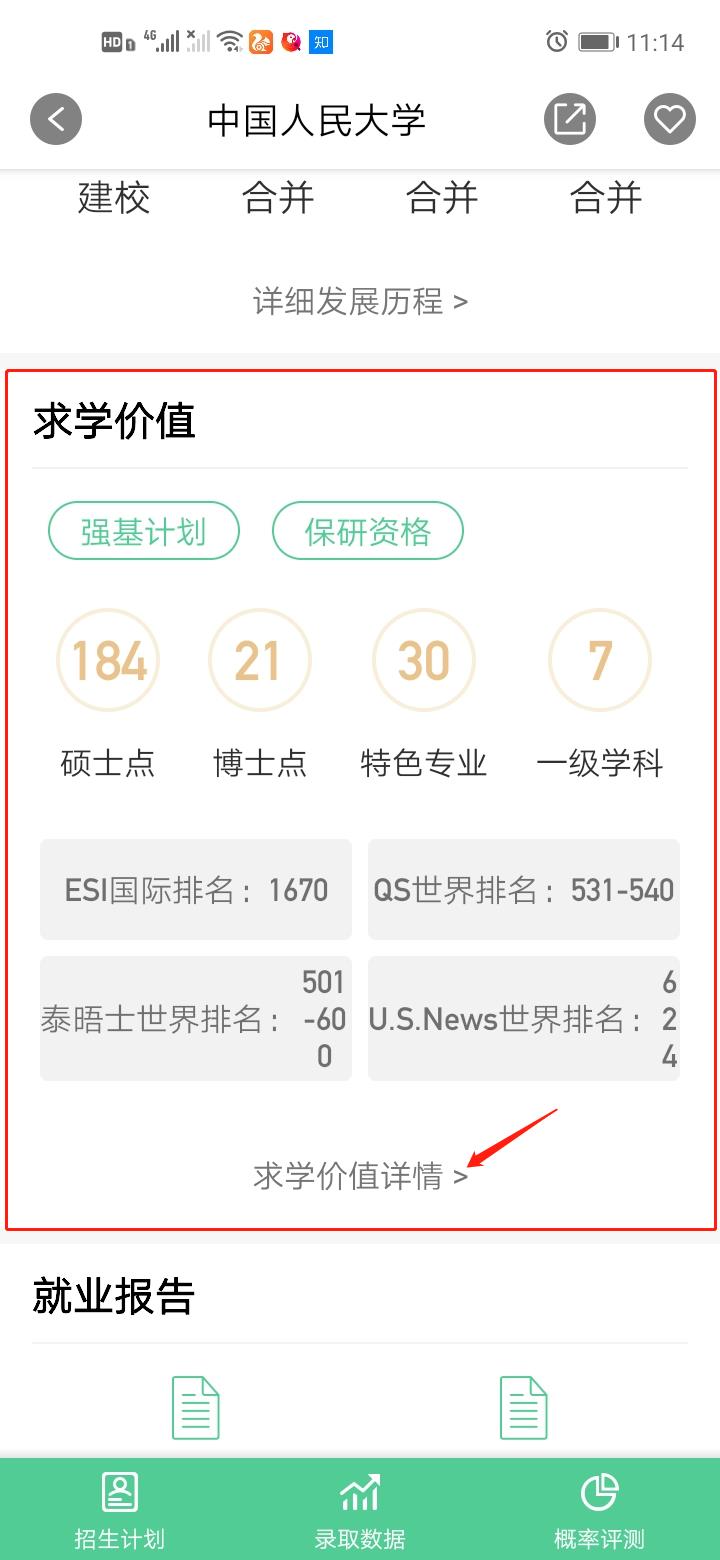Open the left employment report document

[x=196, y=1408]
